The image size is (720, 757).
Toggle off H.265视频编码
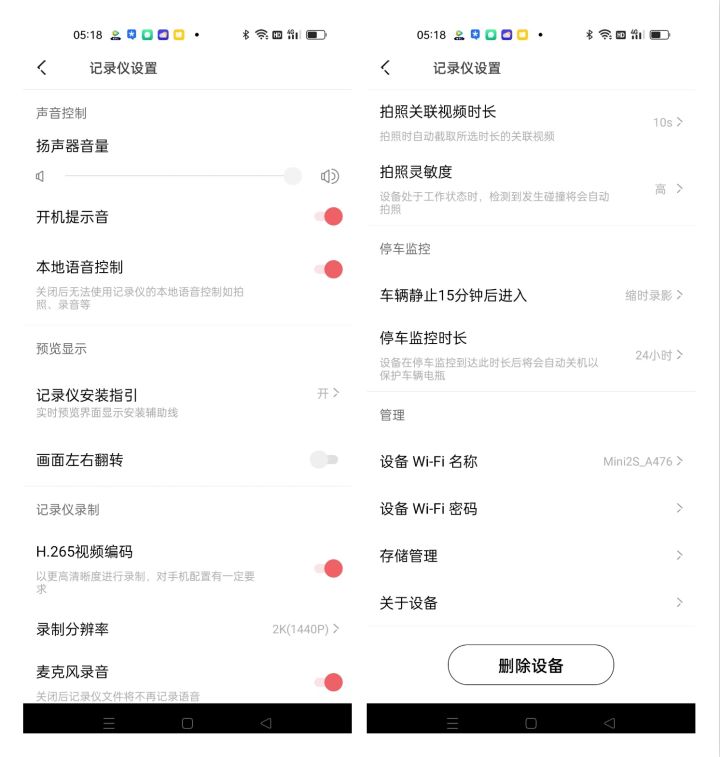point(329,567)
